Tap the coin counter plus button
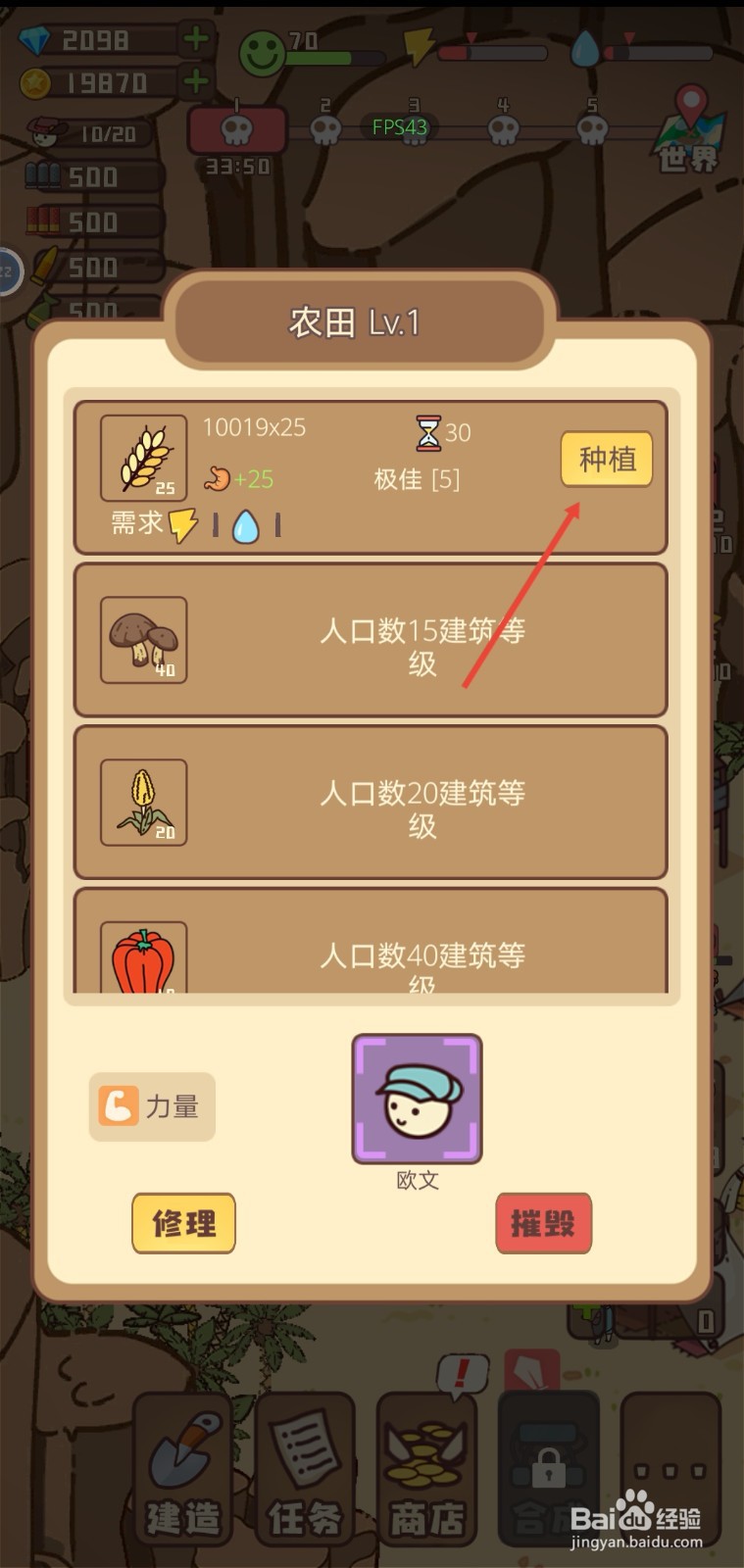This screenshot has width=744, height=1568. (194, 81)
